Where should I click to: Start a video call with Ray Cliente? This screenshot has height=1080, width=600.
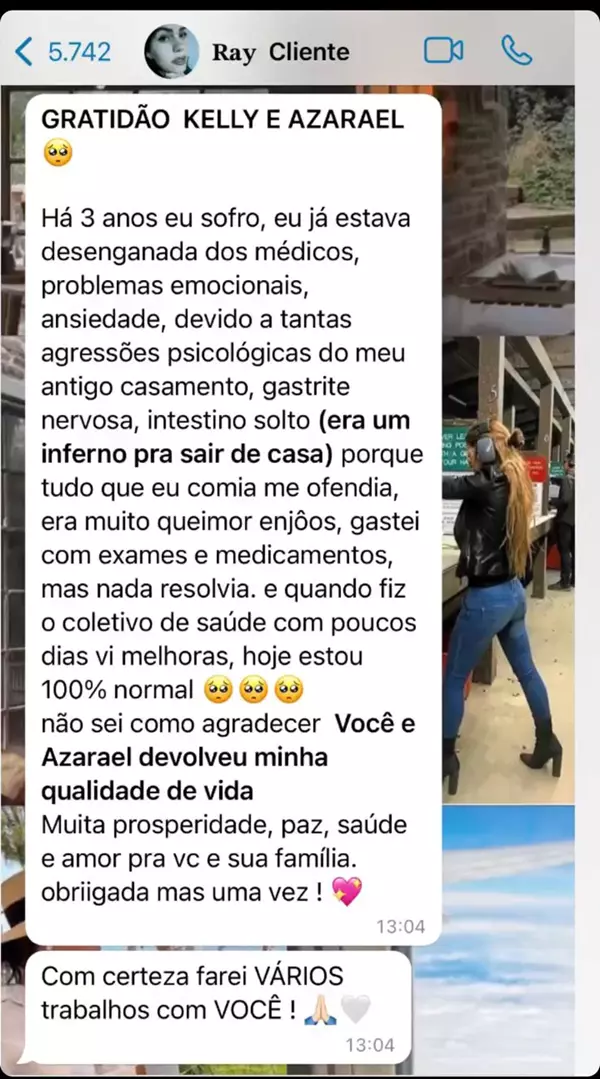tap(443, 51)
